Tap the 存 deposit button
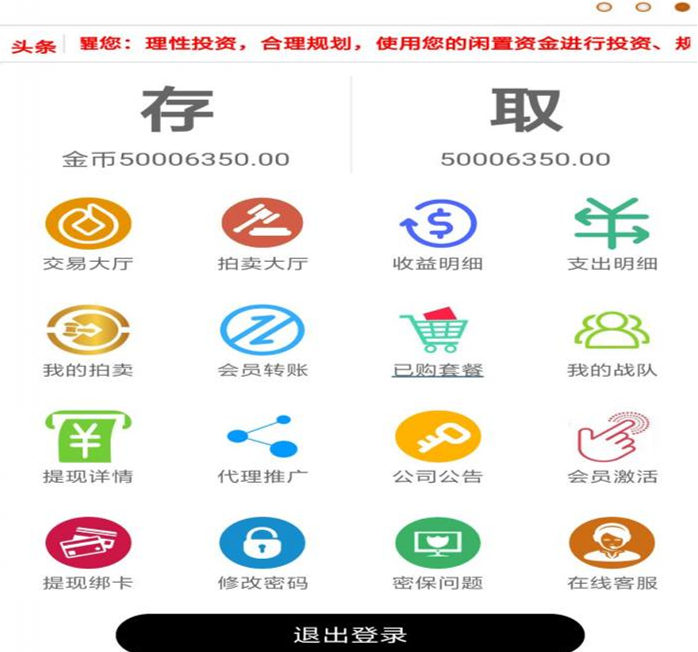The height and width of the screenshot is (652, 698). pyautogui.click(x=176, y=110)
